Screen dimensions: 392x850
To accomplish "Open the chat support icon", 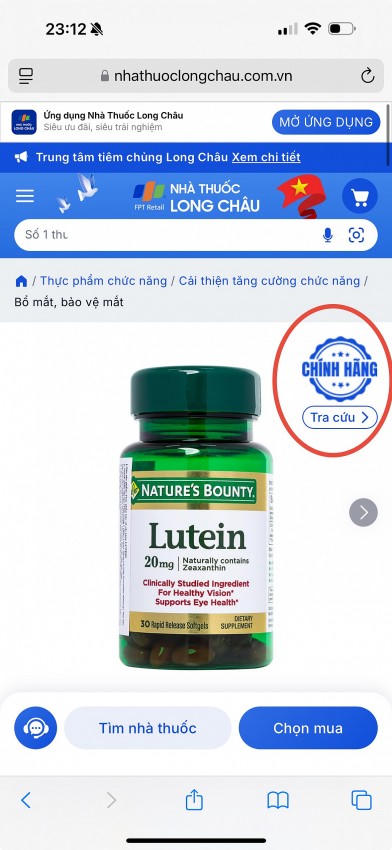I will [36, 728].
